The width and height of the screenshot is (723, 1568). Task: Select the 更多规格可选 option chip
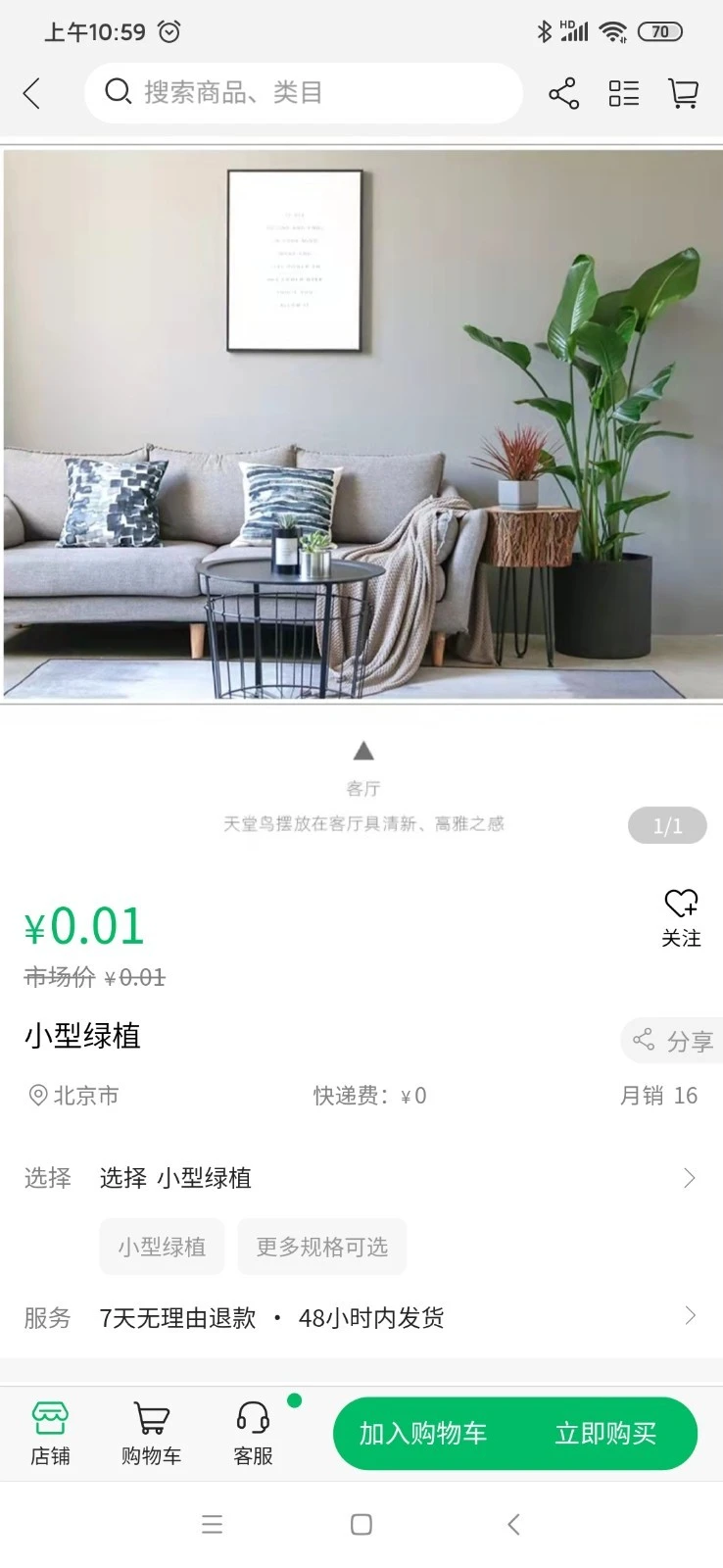pyautogui.click(x=322, y=1247)
